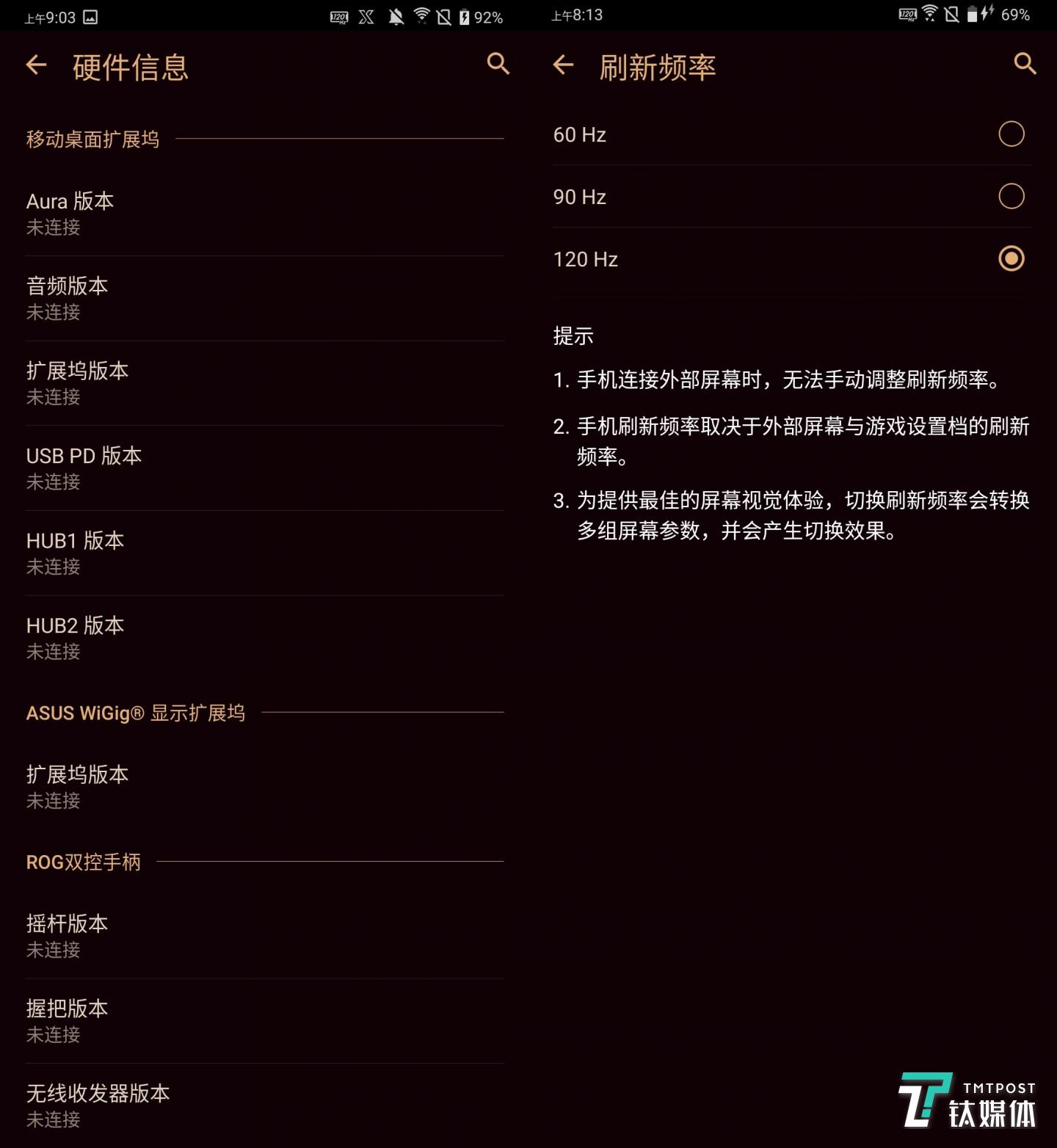Tap the ROG双控手柄 section header
Image resolution: width=1057 pixels, height=1148 pixels.
point(84,862)
